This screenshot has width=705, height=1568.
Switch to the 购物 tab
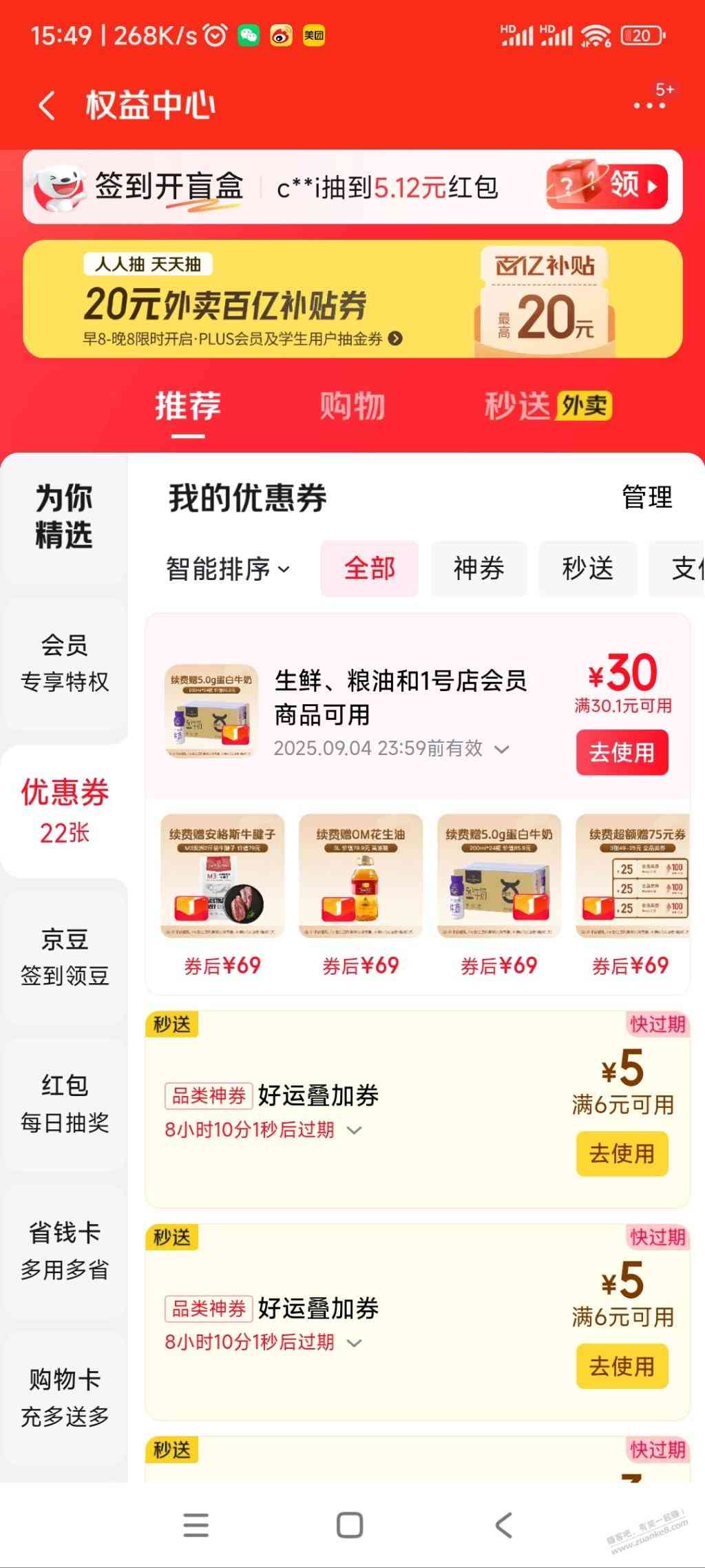(352, 406)
